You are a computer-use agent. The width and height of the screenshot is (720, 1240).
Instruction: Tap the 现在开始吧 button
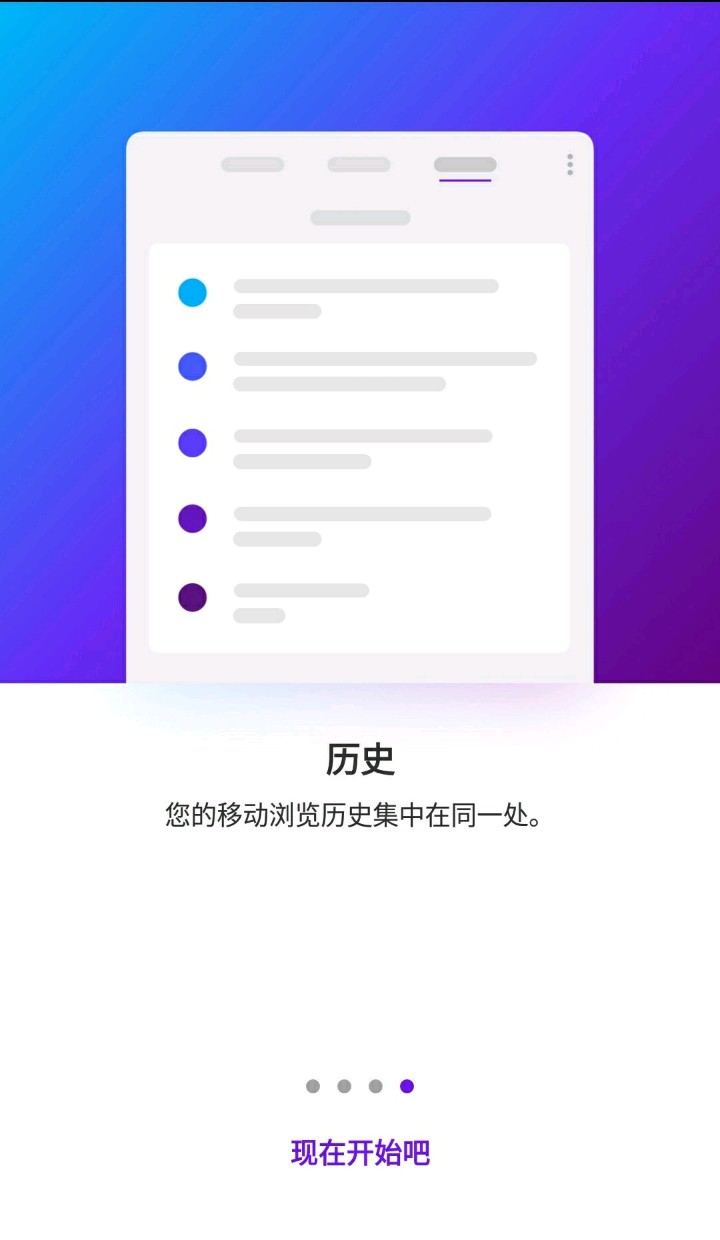360,1152
